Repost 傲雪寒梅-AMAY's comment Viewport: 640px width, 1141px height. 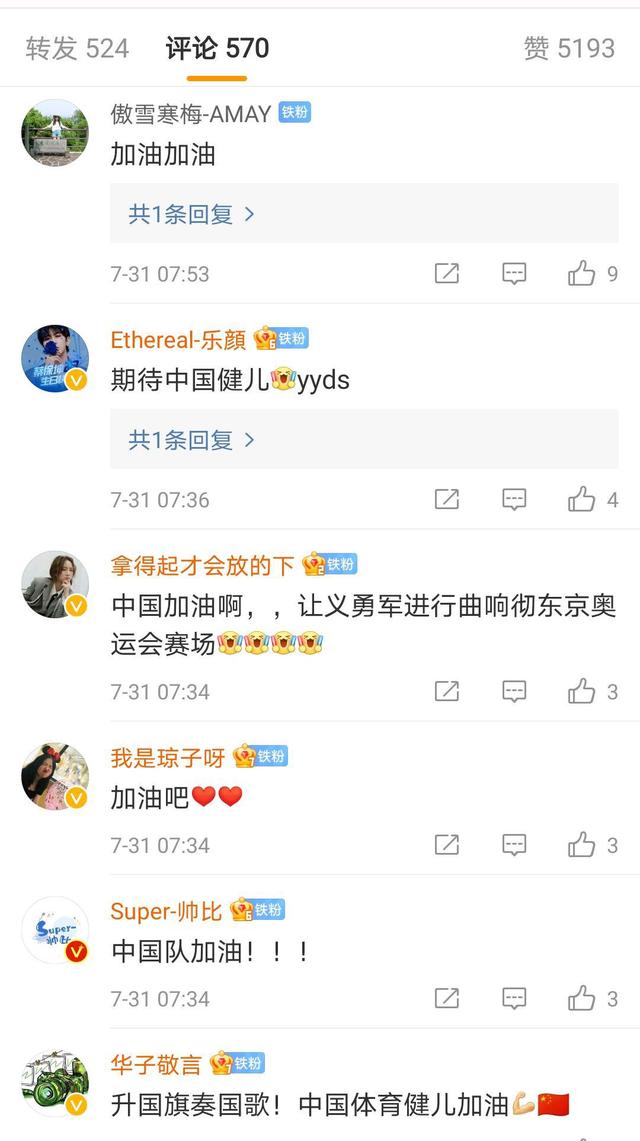[447, 273]
